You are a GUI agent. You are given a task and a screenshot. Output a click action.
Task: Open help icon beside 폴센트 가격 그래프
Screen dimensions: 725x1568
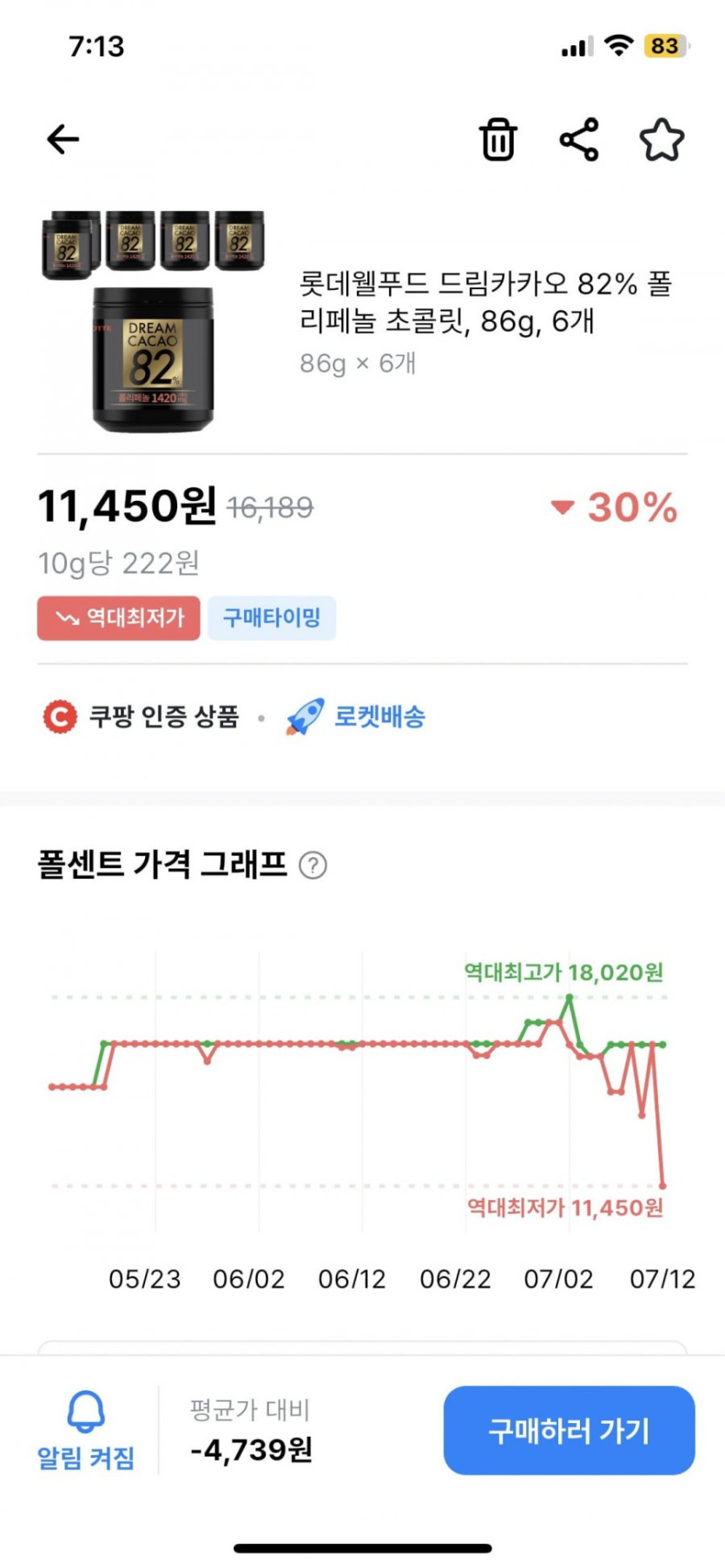pos(313,866)
